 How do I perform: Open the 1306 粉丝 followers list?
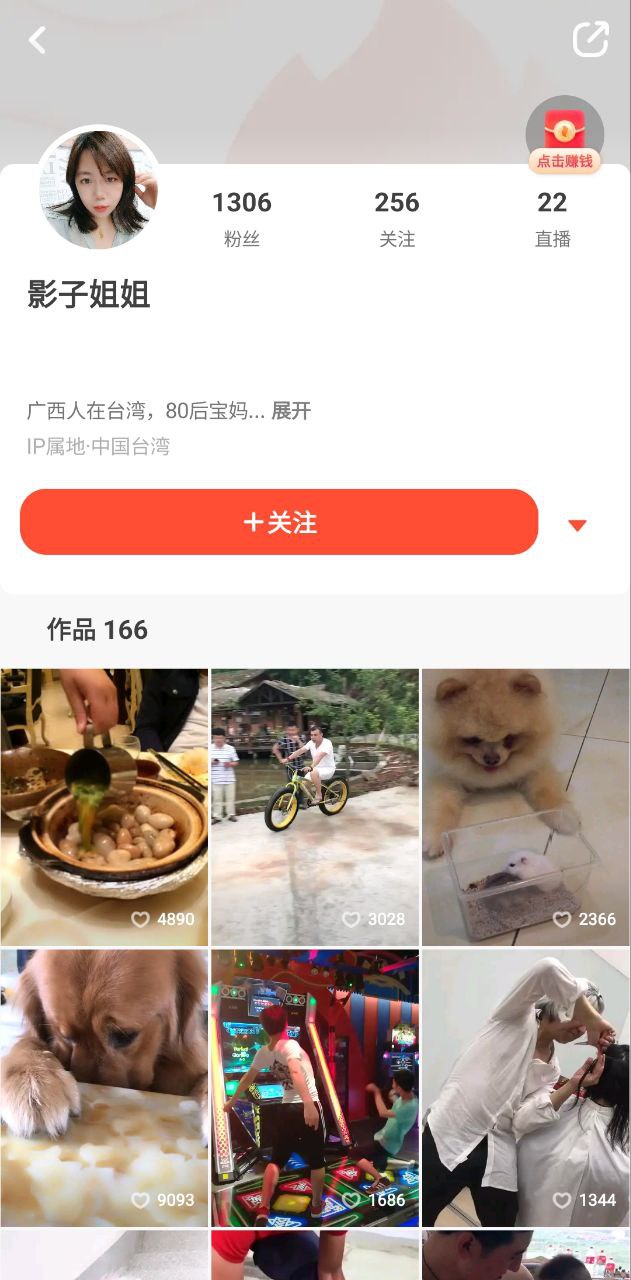click(x=241, y=218)
